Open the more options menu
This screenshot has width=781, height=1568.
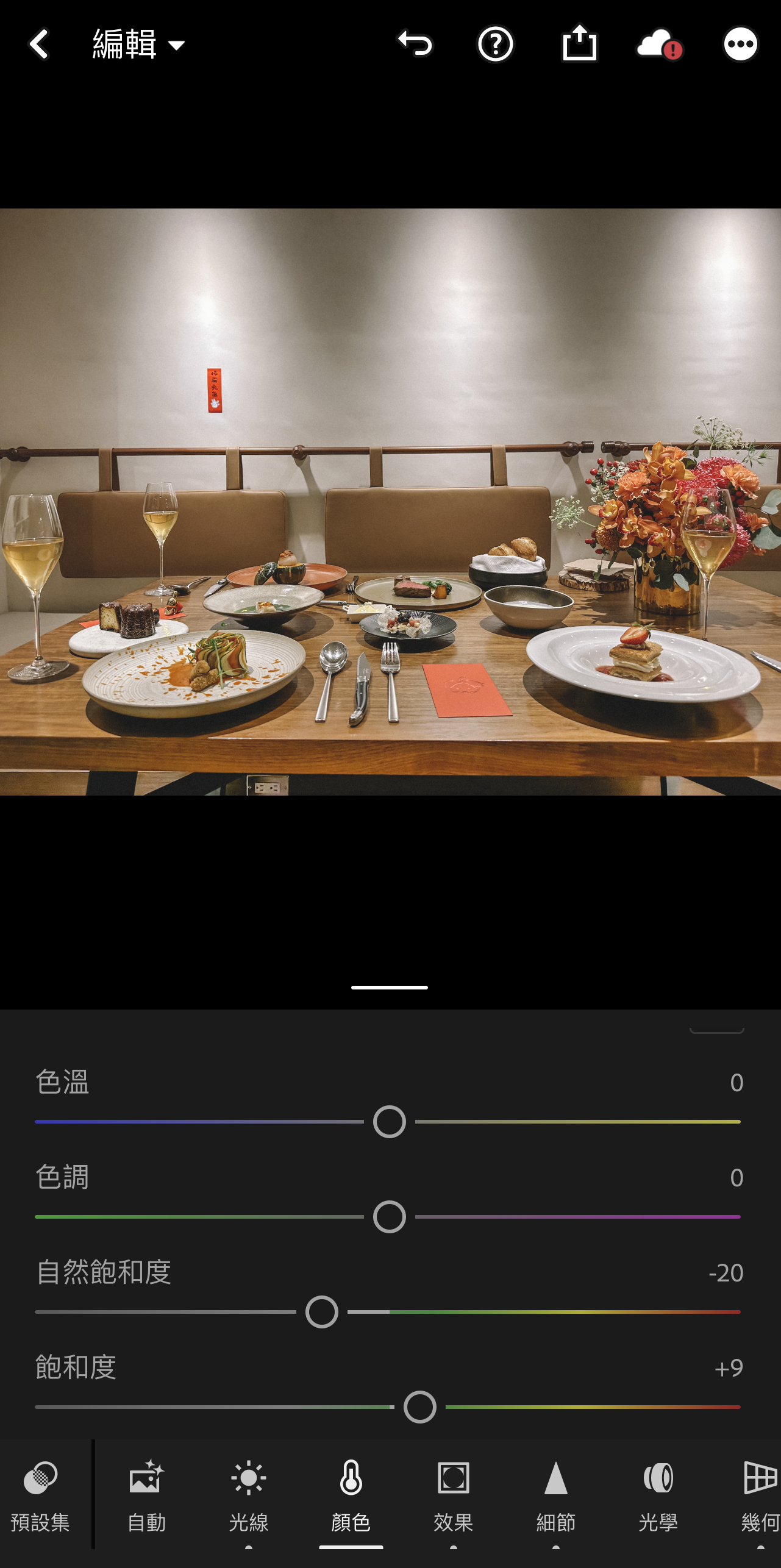740,45
